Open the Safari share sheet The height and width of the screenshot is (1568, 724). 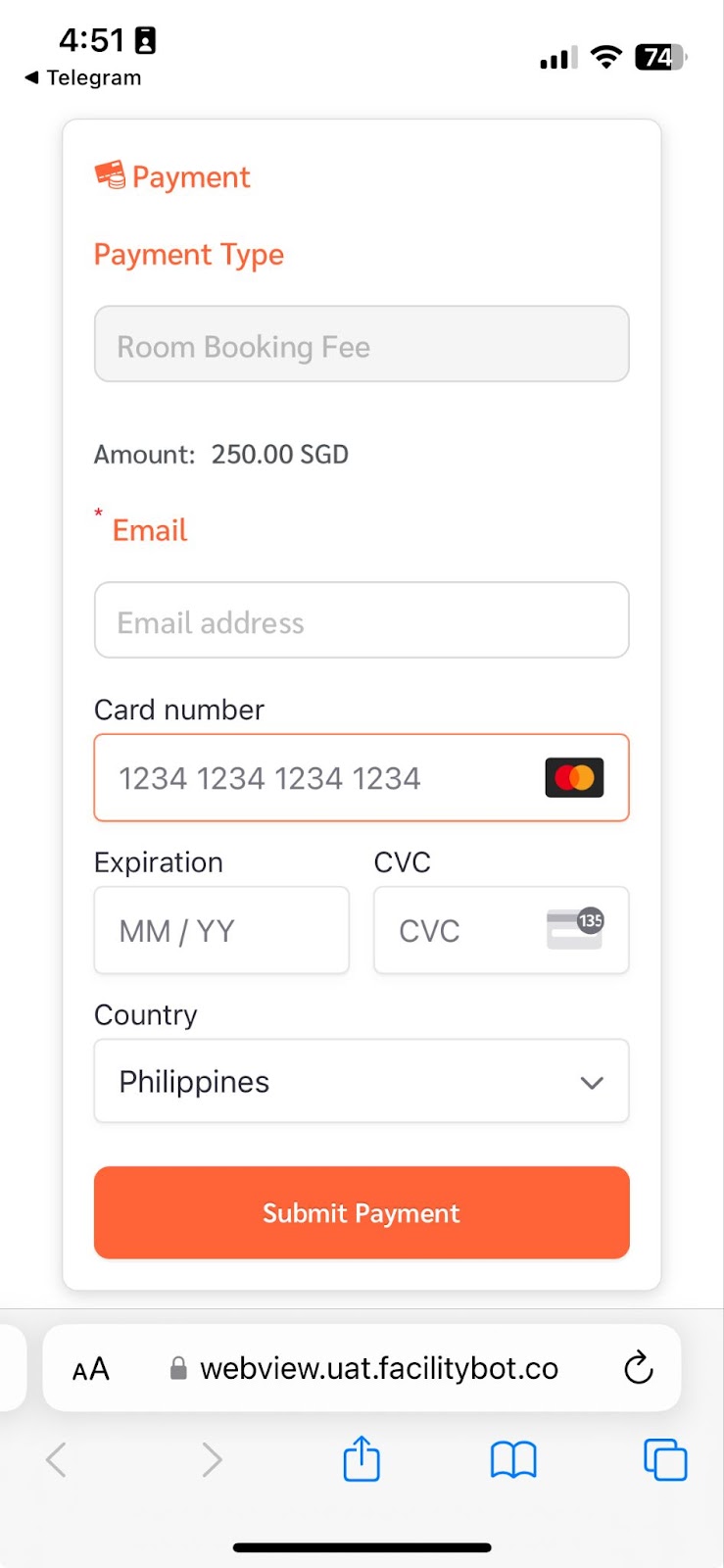coord(362,1458)
